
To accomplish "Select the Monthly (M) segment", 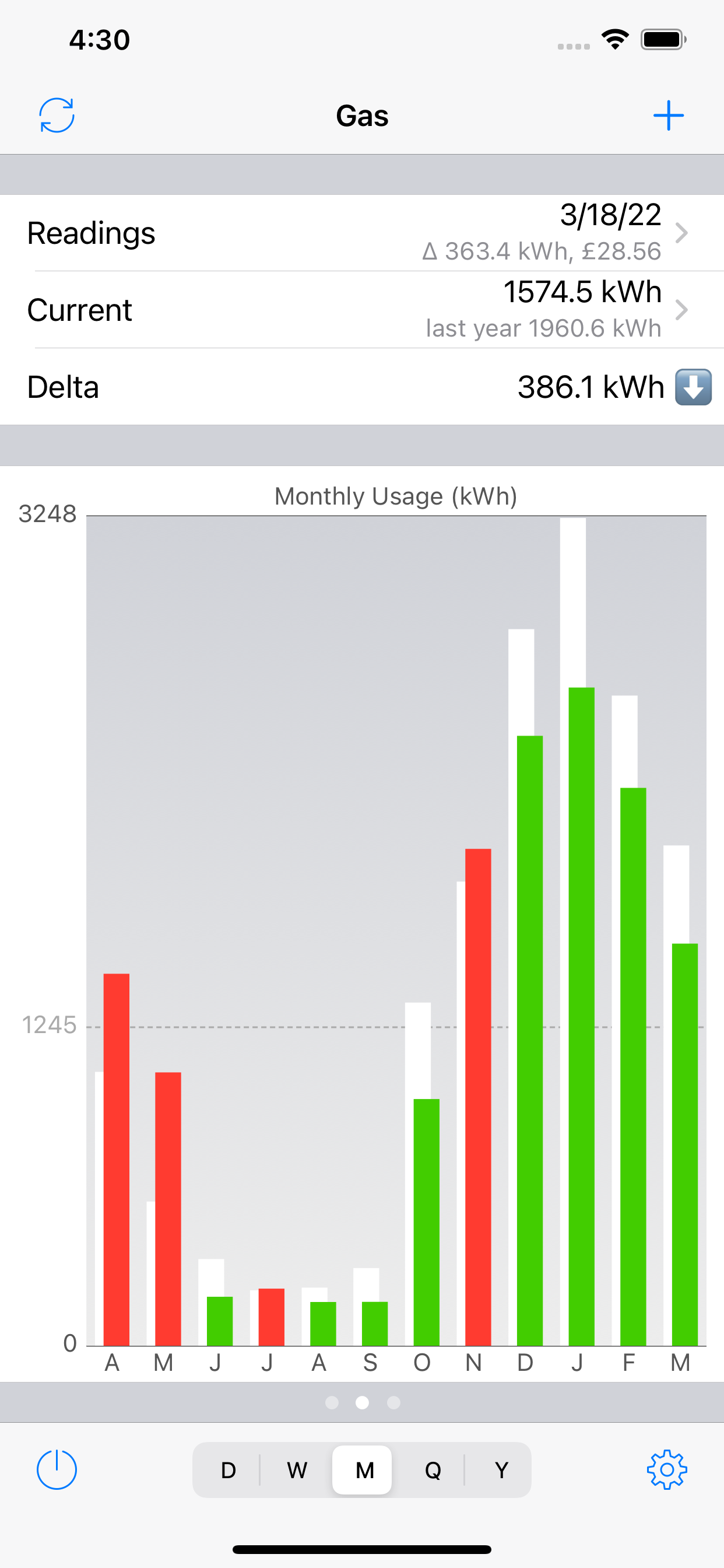I will (364, 1470).
